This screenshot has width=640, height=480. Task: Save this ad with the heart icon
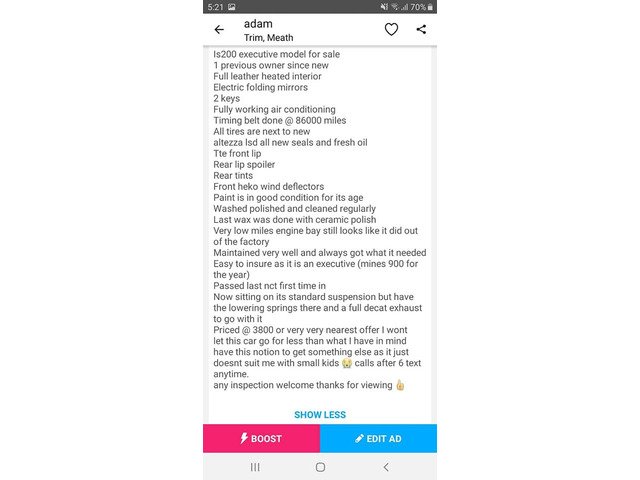pos(391,30)
